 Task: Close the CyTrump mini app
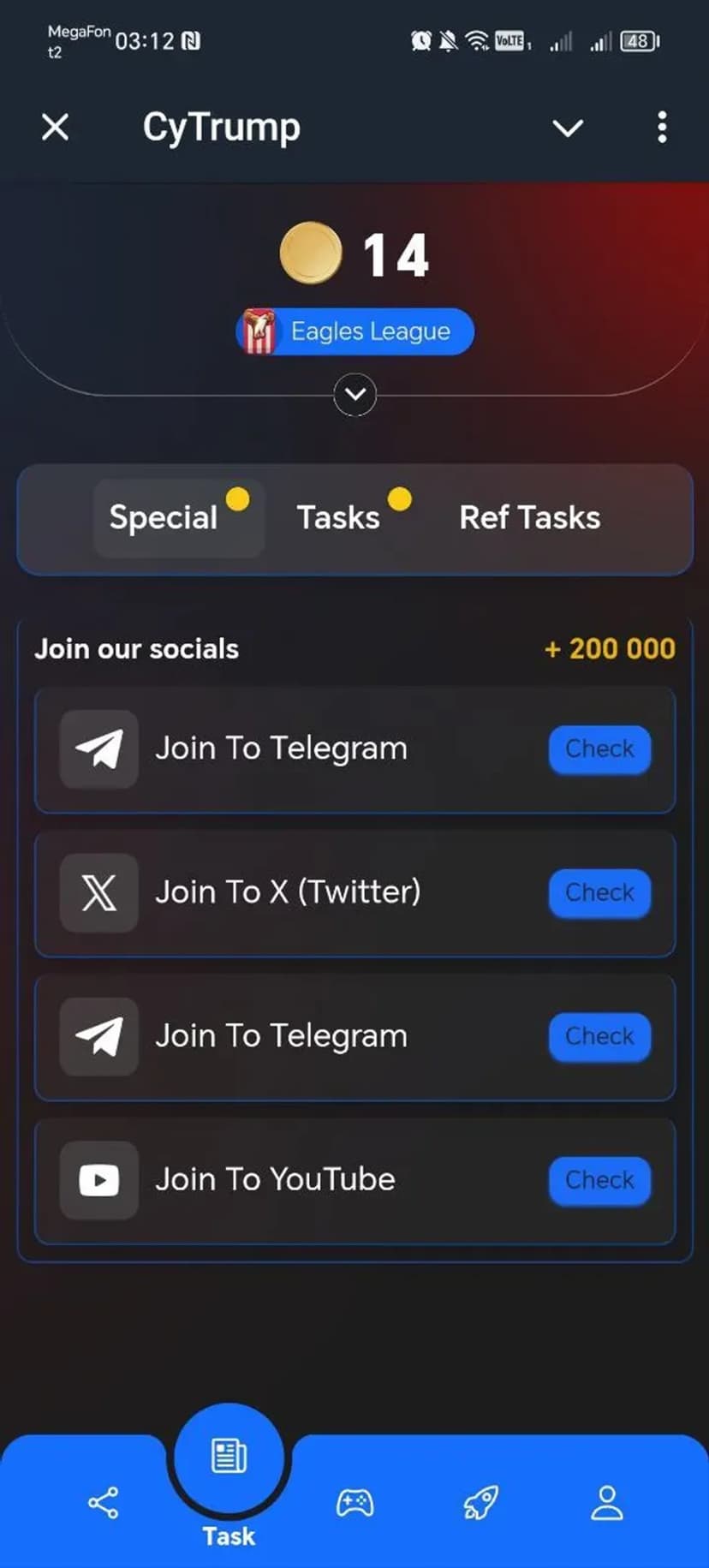tap(56, 128)
